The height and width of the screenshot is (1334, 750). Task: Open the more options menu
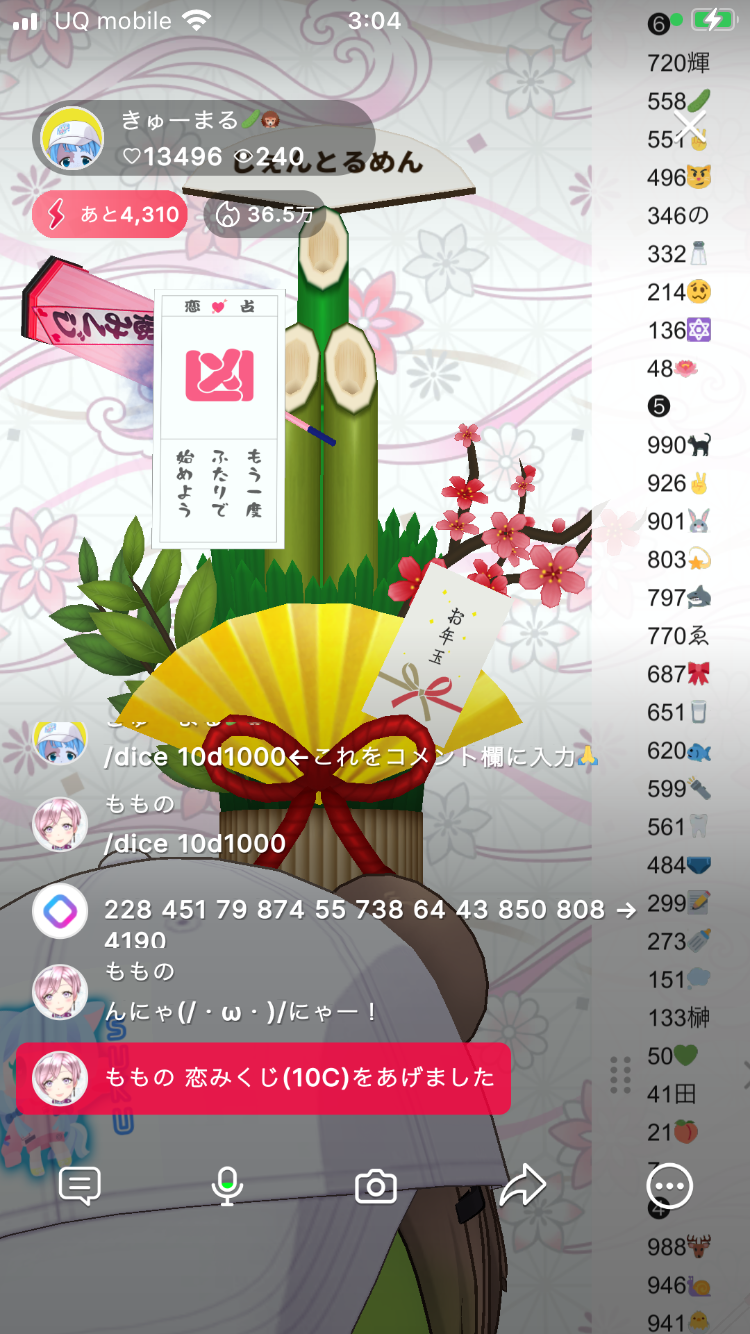point(669,1187)
